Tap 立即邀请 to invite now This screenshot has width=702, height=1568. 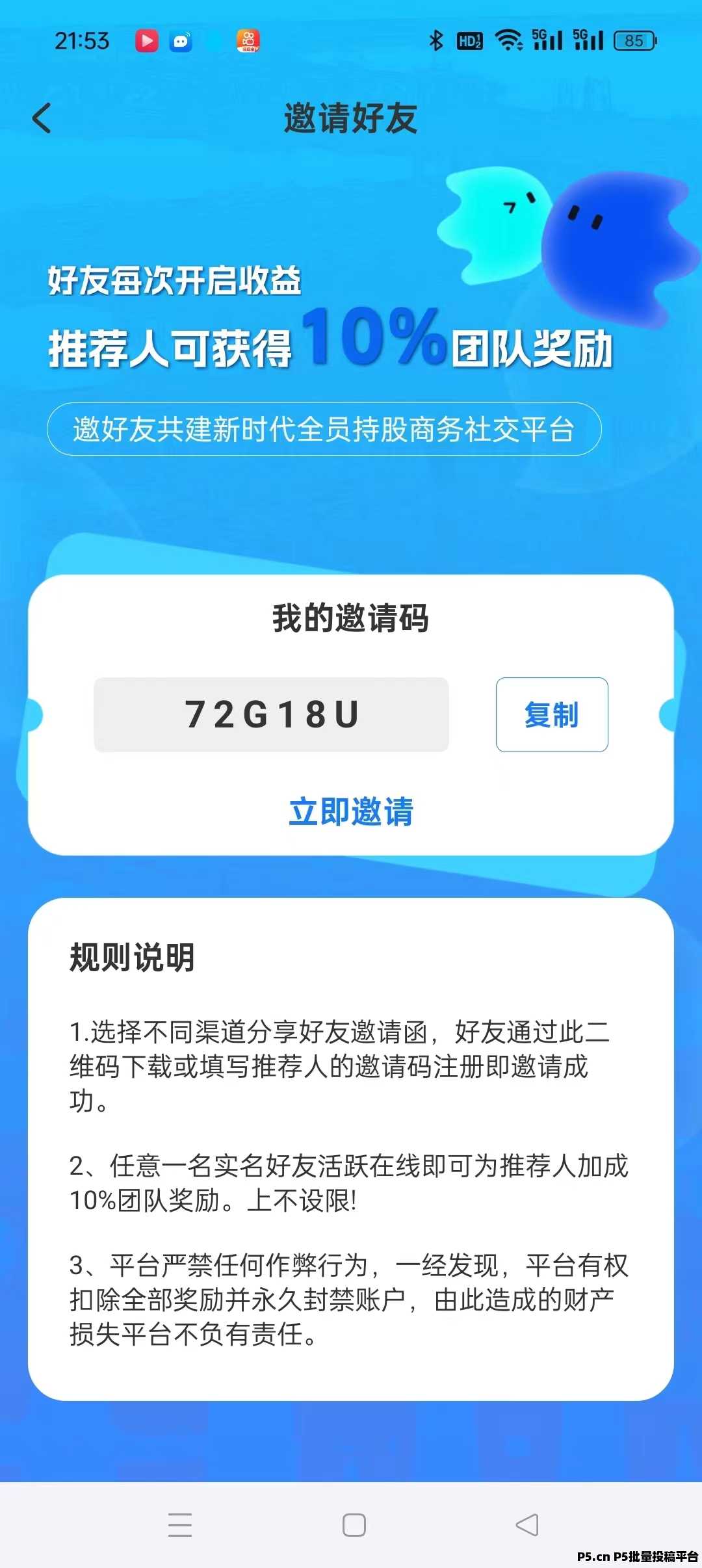[351, 811]
